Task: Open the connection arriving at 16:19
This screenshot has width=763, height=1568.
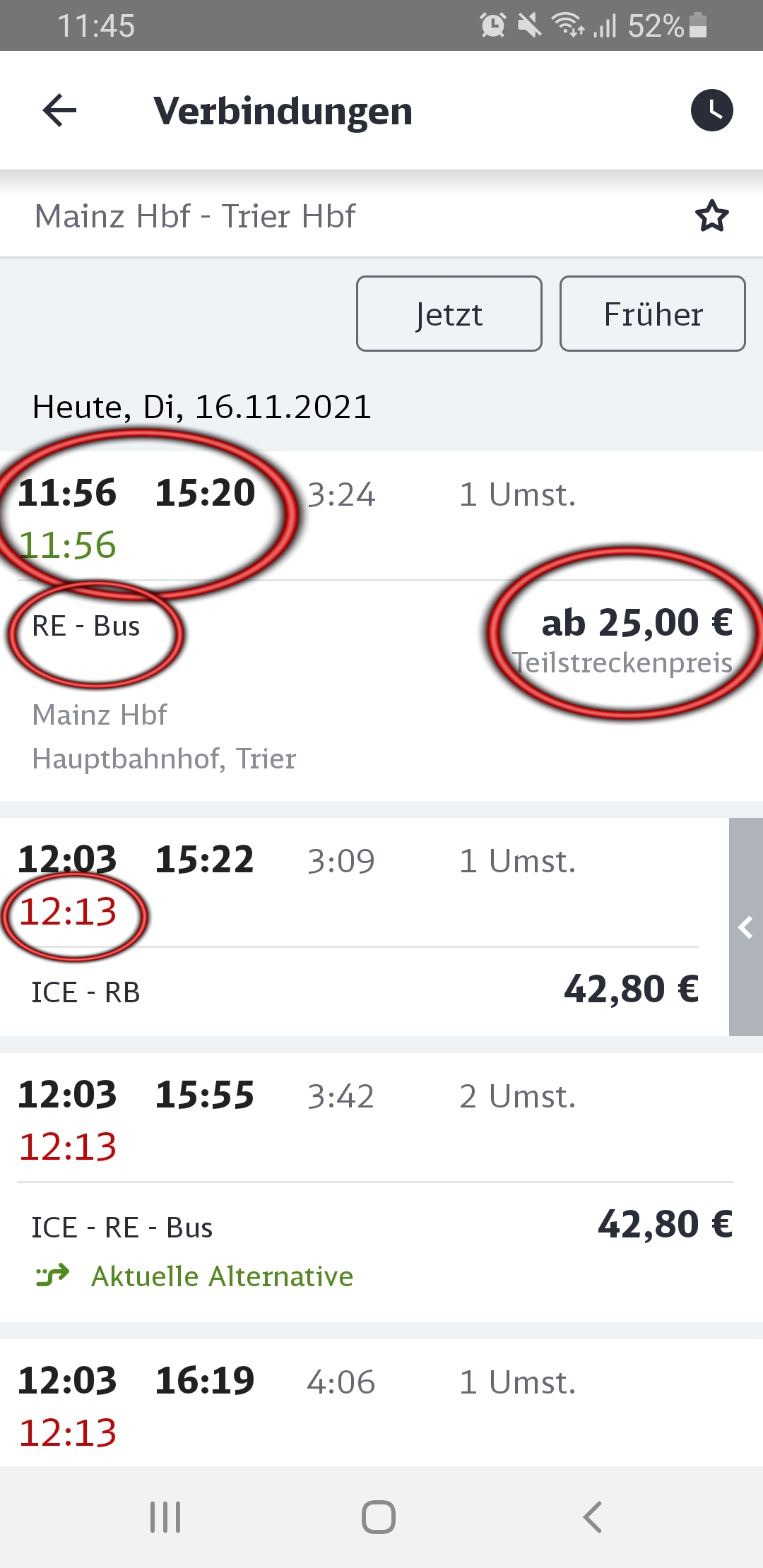Action: tap(381, 1403)
